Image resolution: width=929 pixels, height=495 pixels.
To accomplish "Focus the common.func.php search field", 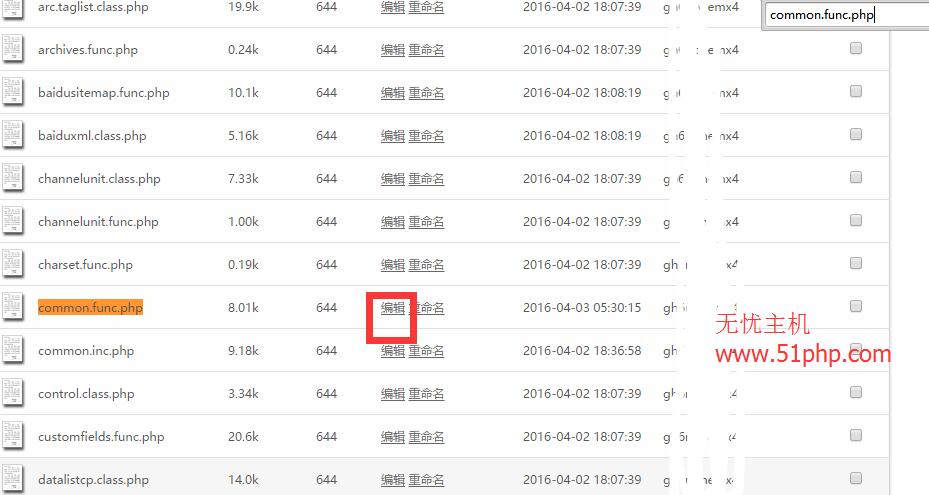I will point(845,15).
